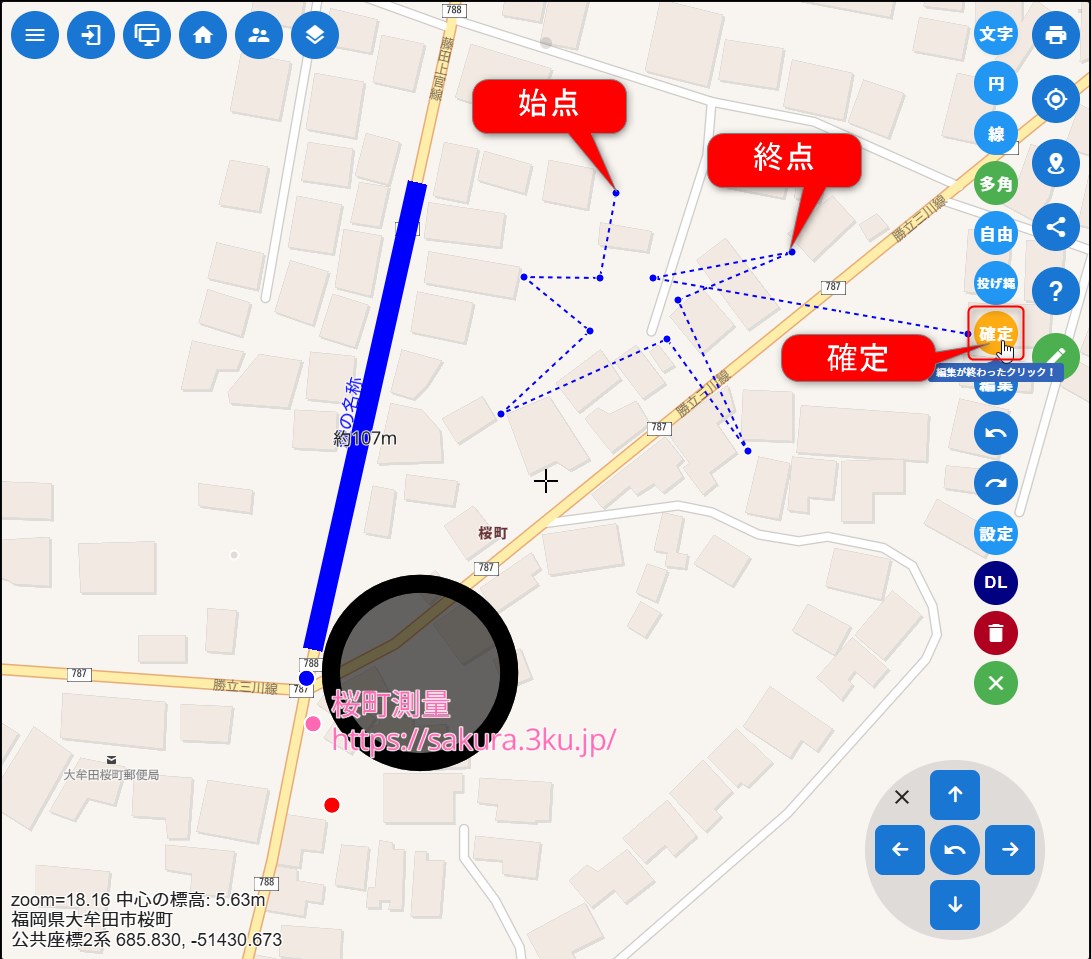
Task: Print the map
Action: (1056, 36)
